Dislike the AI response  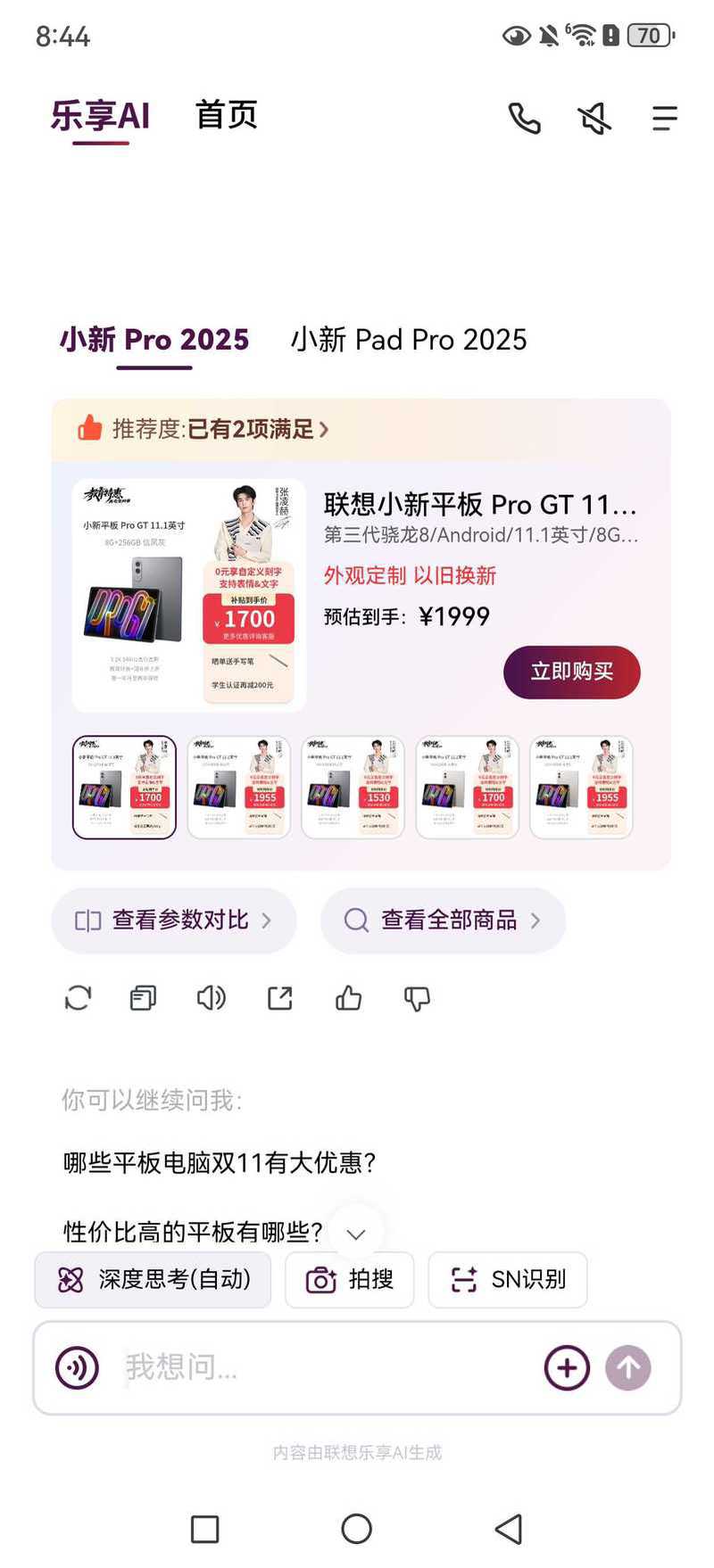pos(417,998)
